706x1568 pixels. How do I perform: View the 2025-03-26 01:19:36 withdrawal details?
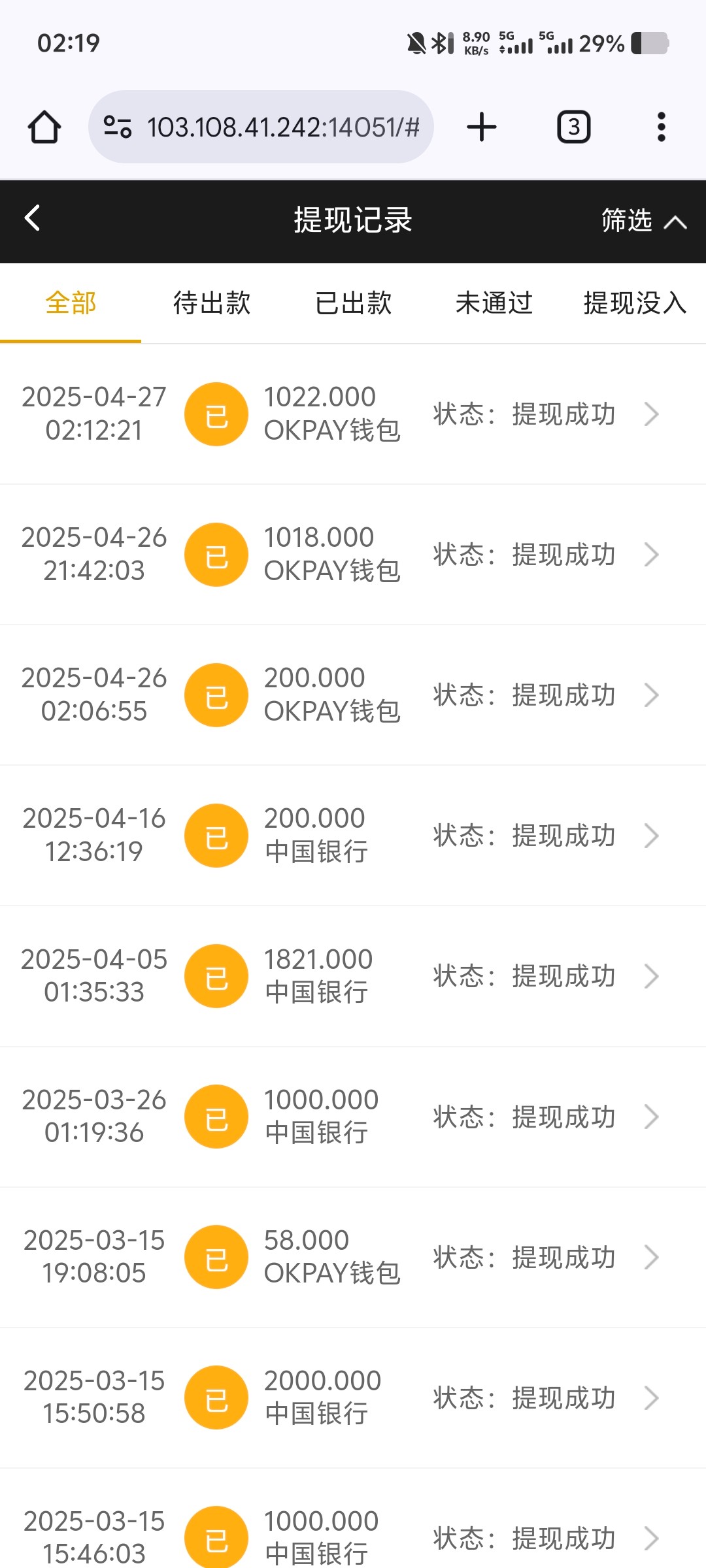click(x=353, y=1117)
